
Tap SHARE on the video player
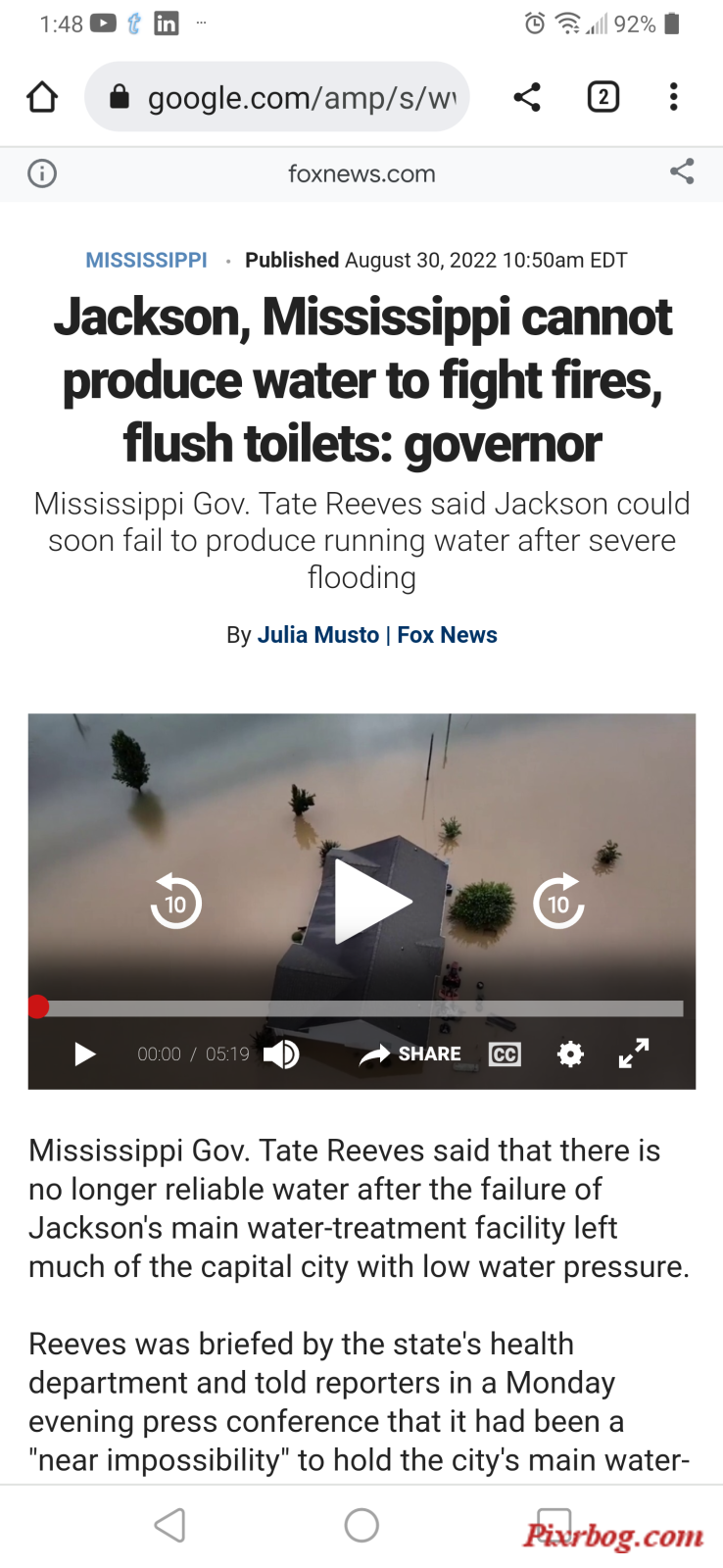point(410,1054)
